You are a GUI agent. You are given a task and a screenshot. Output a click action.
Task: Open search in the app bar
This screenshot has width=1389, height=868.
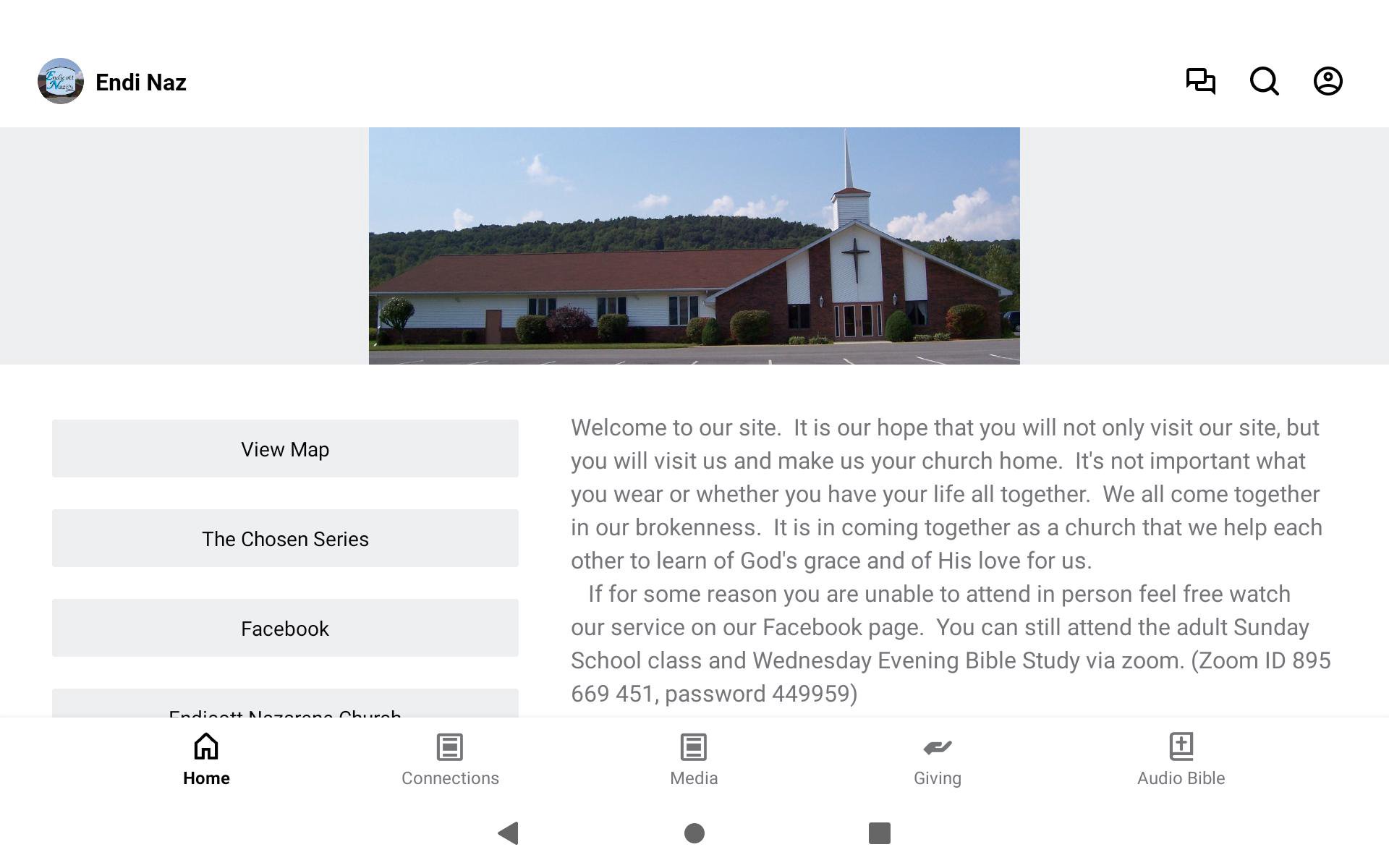pyautogui.click(x=1264, y=81)
